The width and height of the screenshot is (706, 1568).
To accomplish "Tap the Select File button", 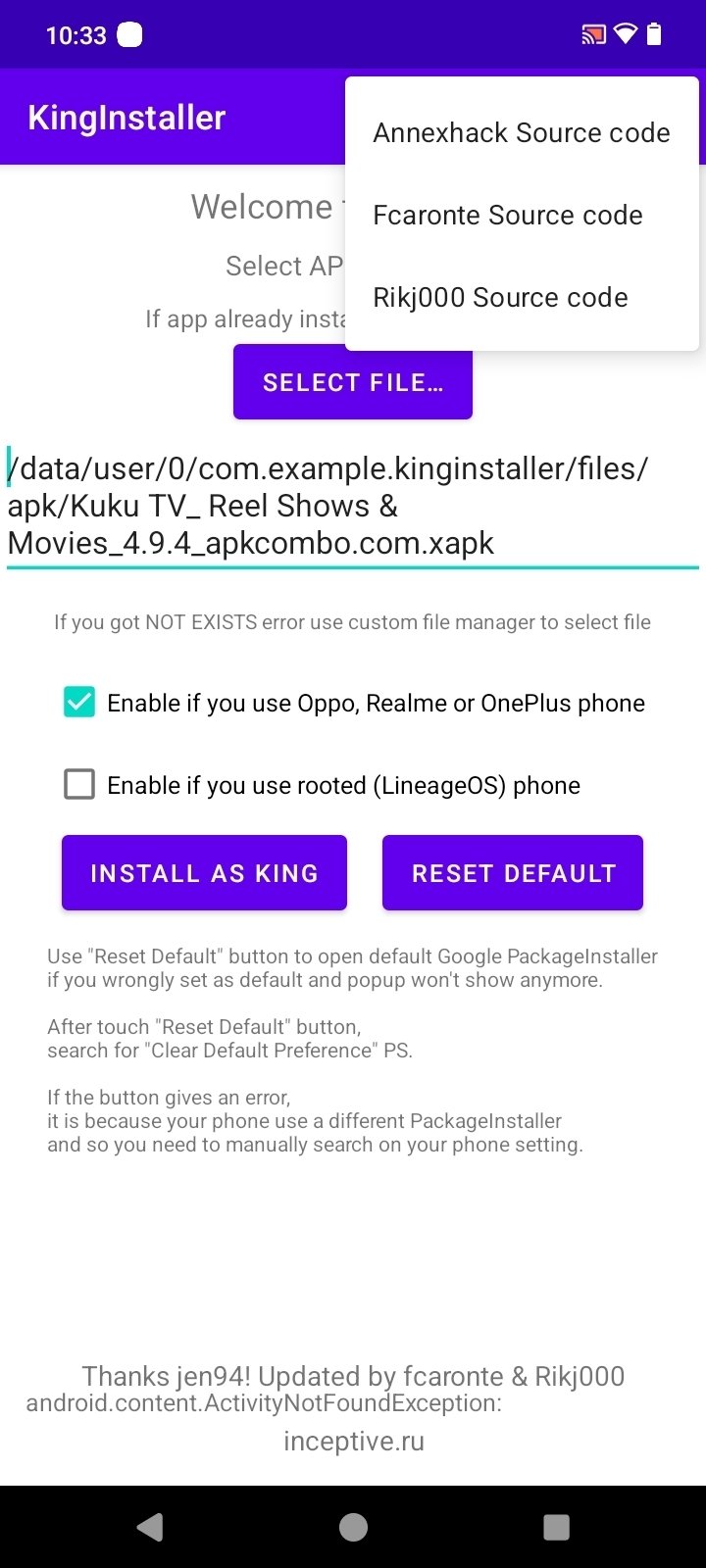I will tap(352, 383).
